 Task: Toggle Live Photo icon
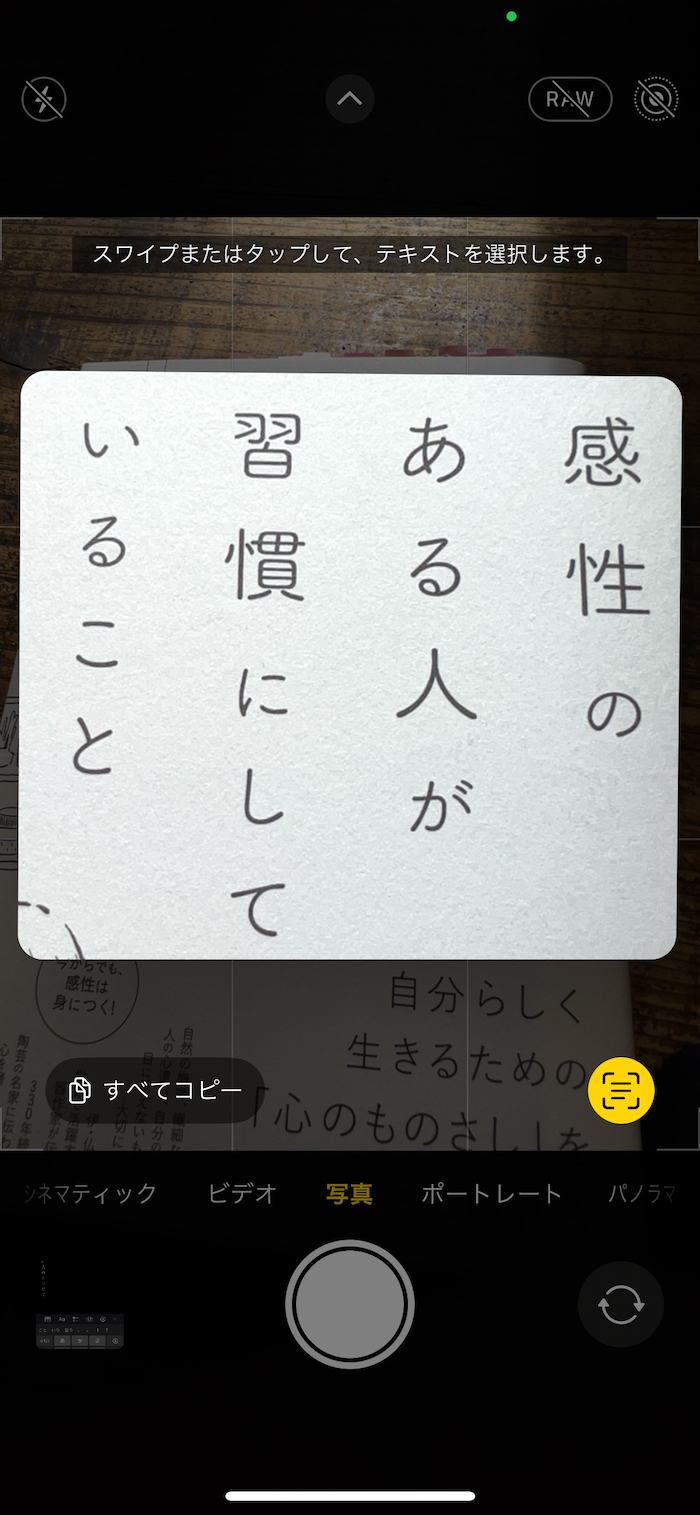coord(655,99)
